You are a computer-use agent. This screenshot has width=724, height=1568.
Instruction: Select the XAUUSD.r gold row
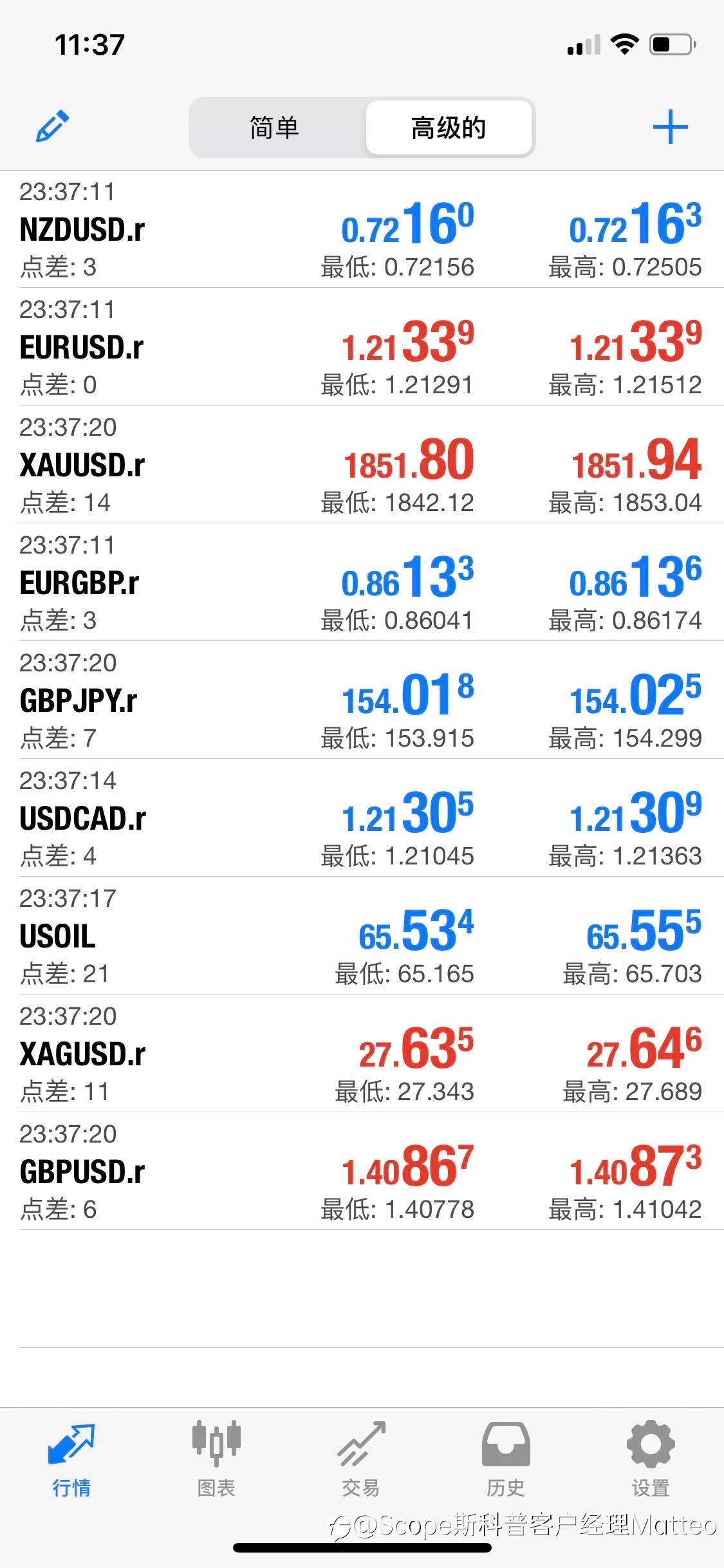(362, 465)
